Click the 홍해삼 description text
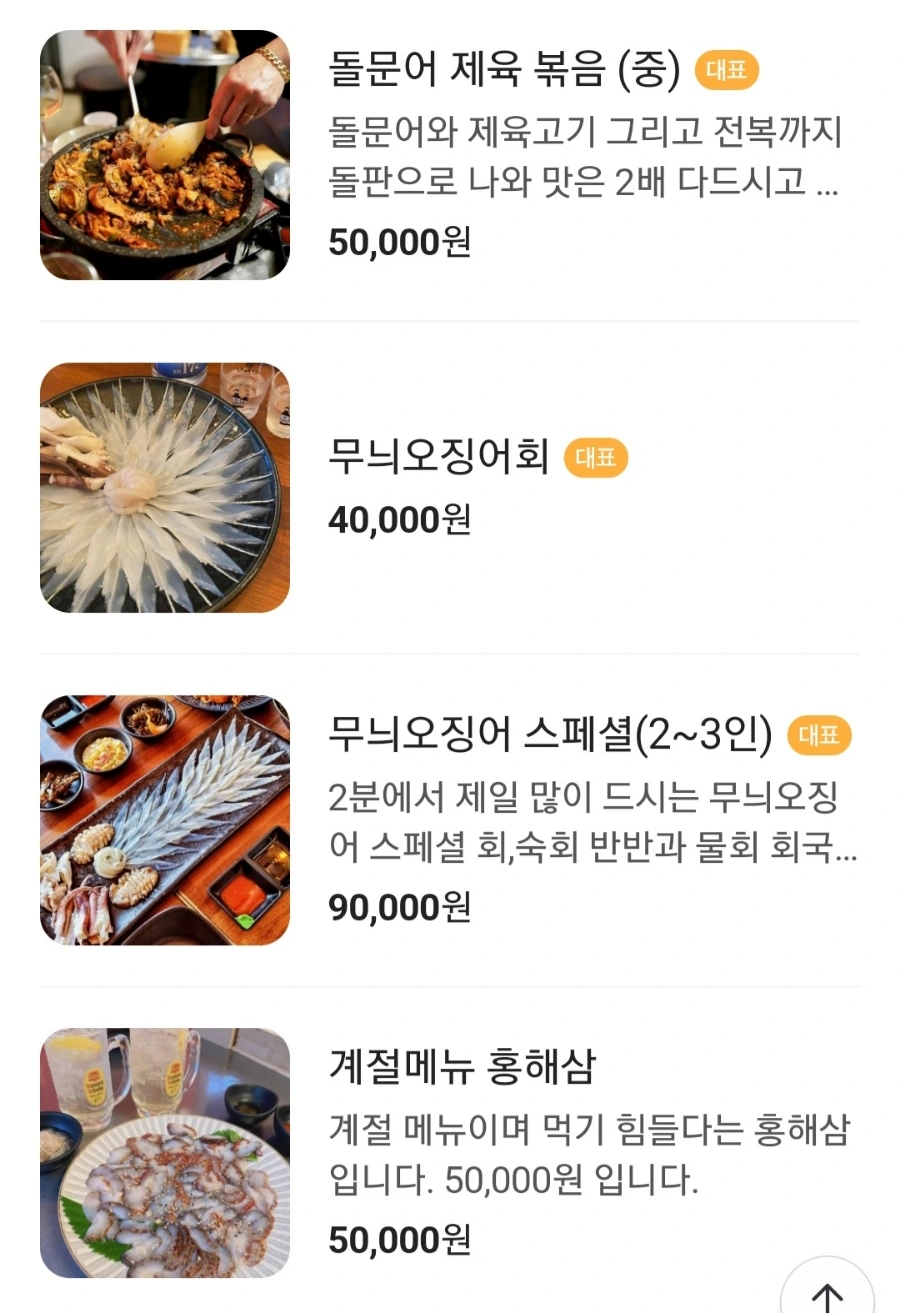Viewport: 900px width, 1313px height. [x=590, y=1157]
